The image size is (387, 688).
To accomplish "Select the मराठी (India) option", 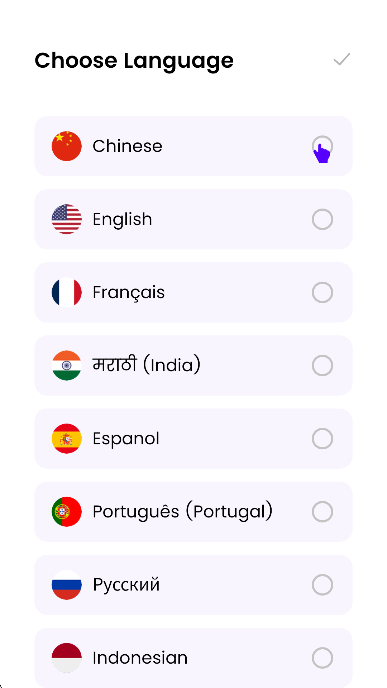I will pos(194,366).
